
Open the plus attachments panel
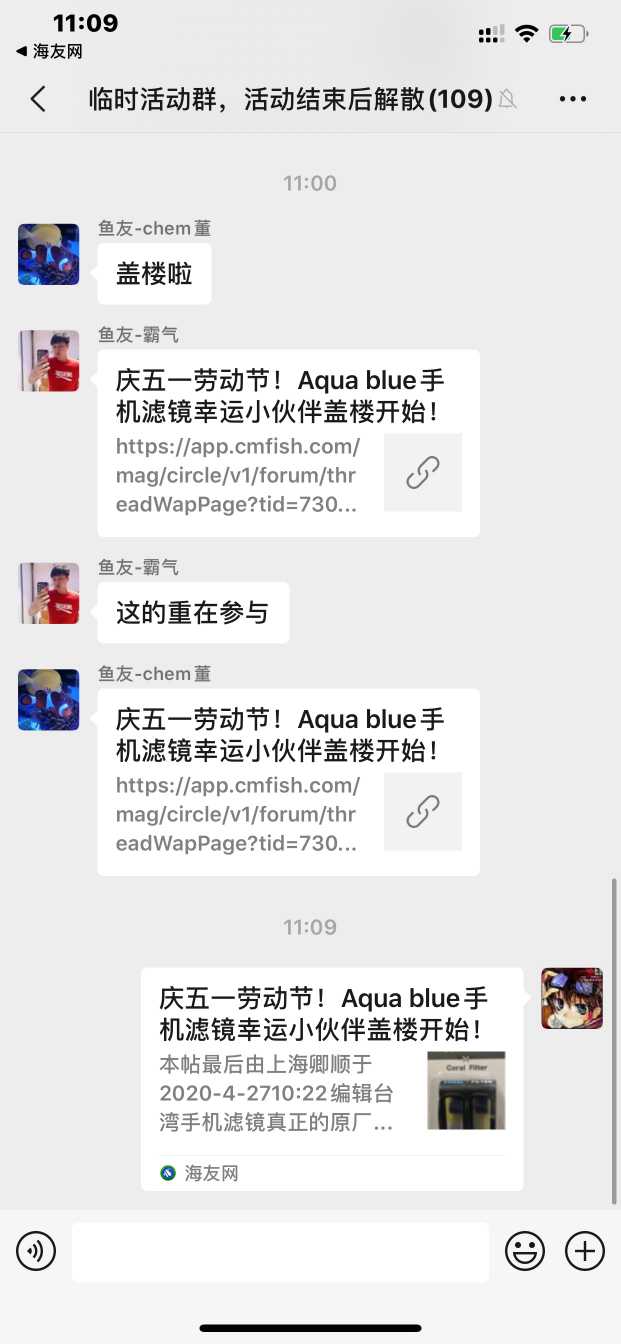coord(585,1251)
